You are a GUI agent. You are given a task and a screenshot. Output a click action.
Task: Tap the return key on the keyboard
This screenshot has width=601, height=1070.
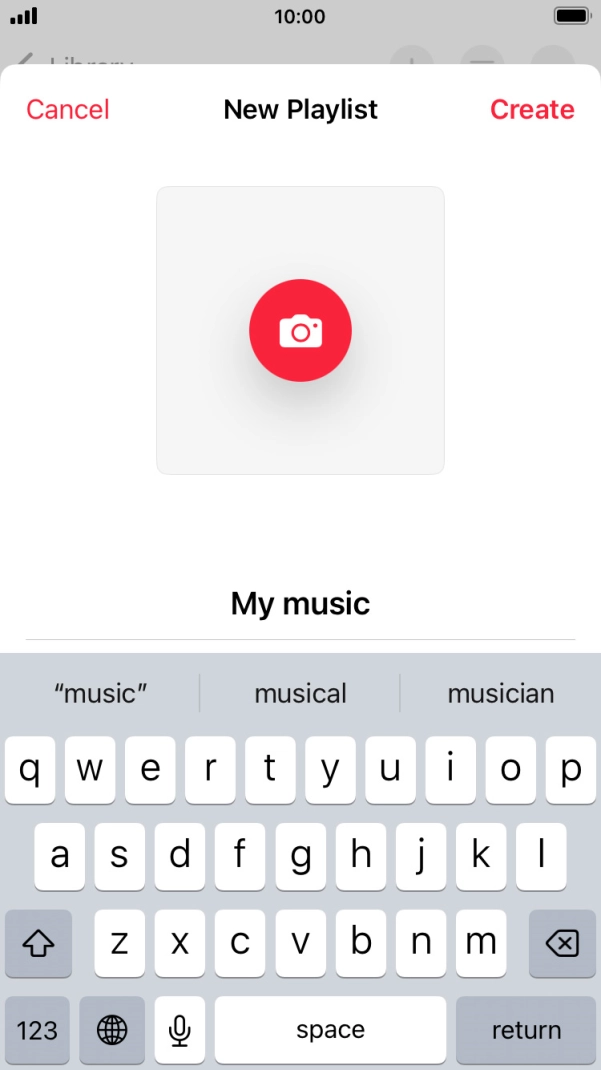tap(526, 1030)
